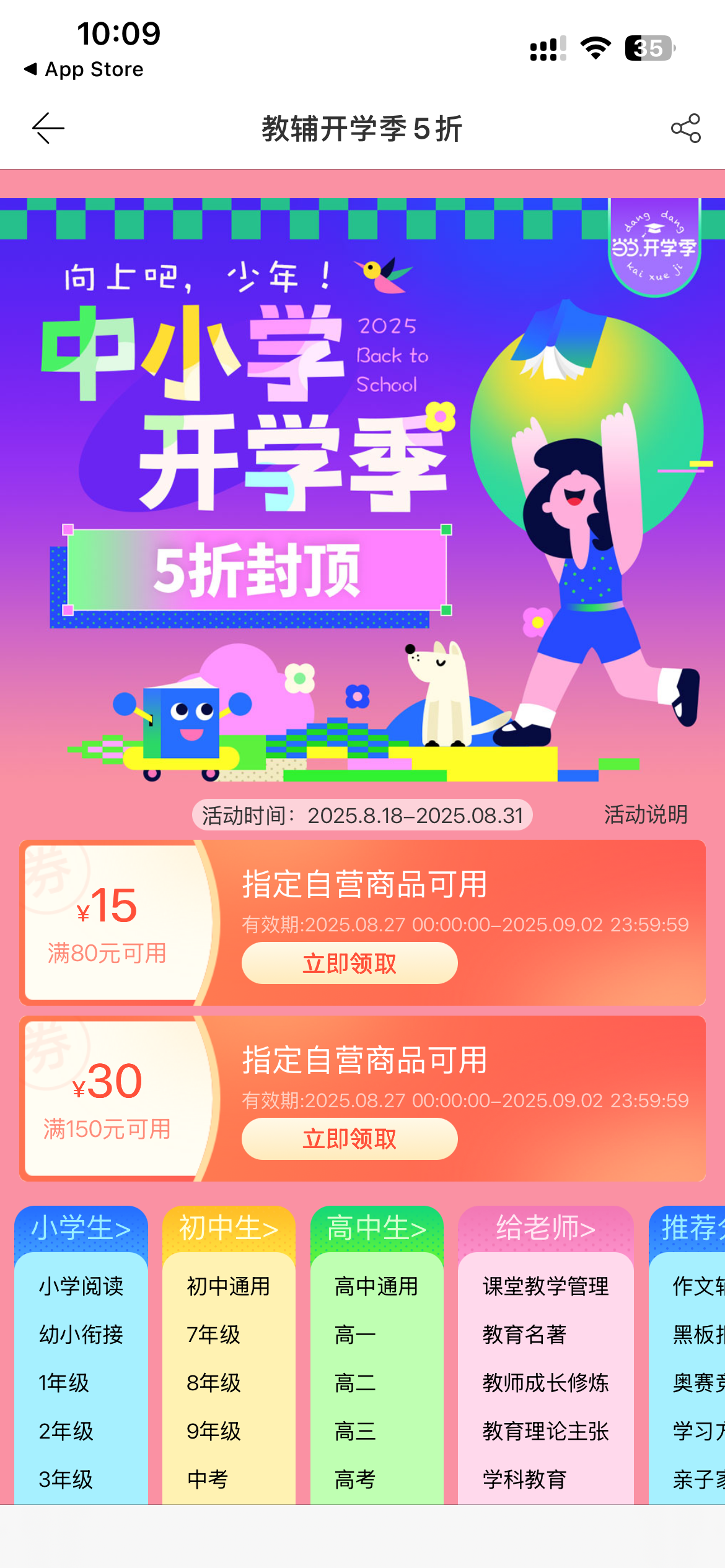Share this promotion page
Viewport: 725px width, 1568px height.
[x=685, y=129]
